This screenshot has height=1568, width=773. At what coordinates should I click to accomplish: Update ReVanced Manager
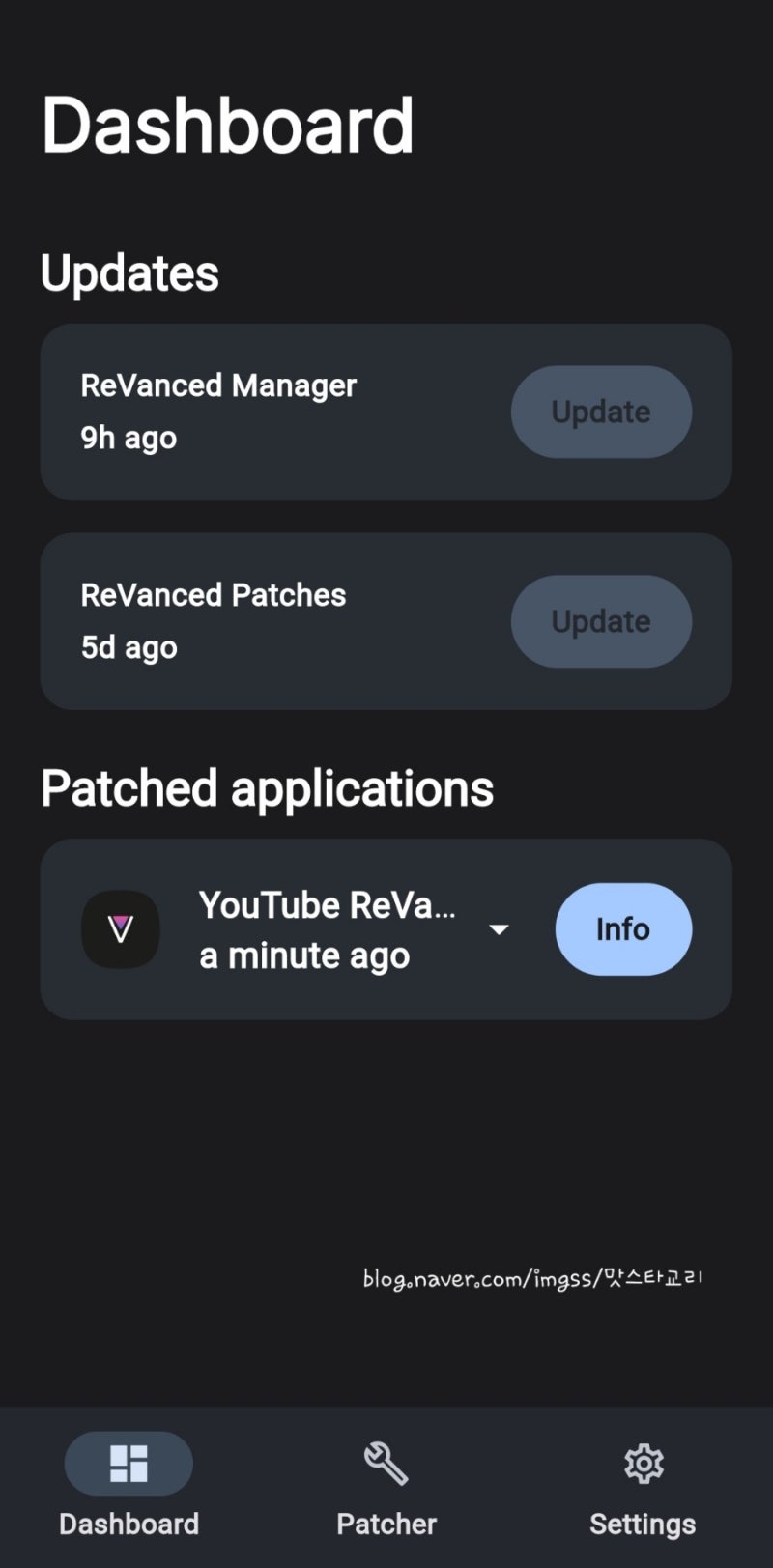coord(601,412)
